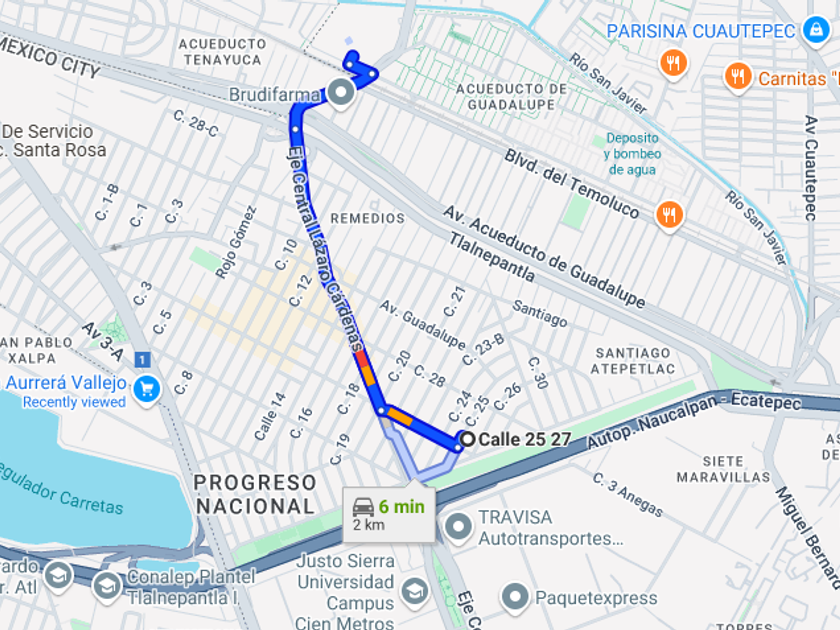Open the Justo Sierra Universidad marker
Image resolution: width=840 pixels, height=630 pixels.
point(415,591)
